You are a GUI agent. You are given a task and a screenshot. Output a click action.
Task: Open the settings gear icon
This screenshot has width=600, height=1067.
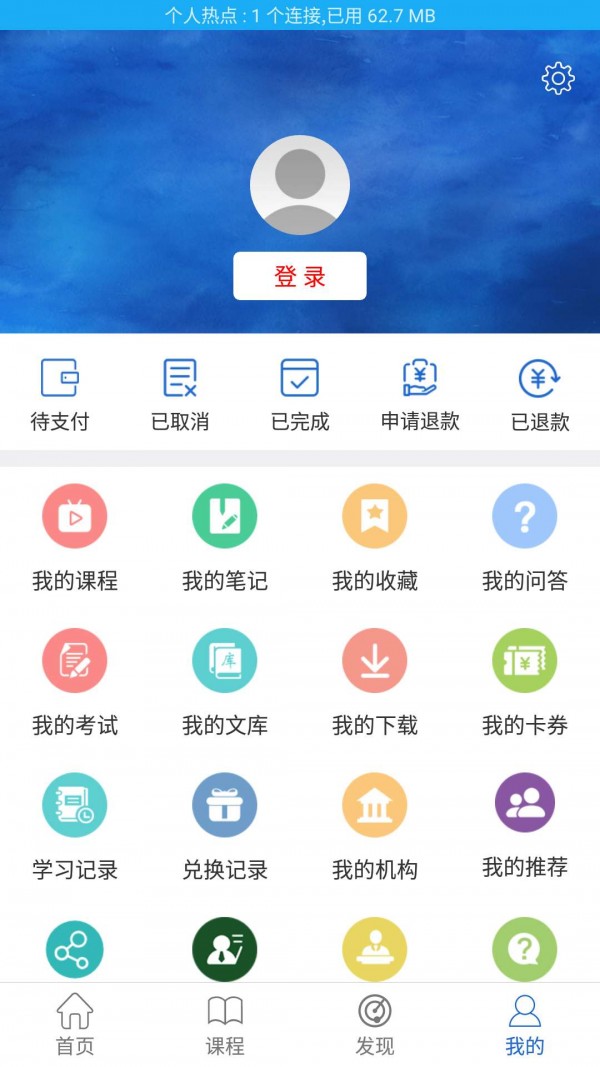(558, 78)
